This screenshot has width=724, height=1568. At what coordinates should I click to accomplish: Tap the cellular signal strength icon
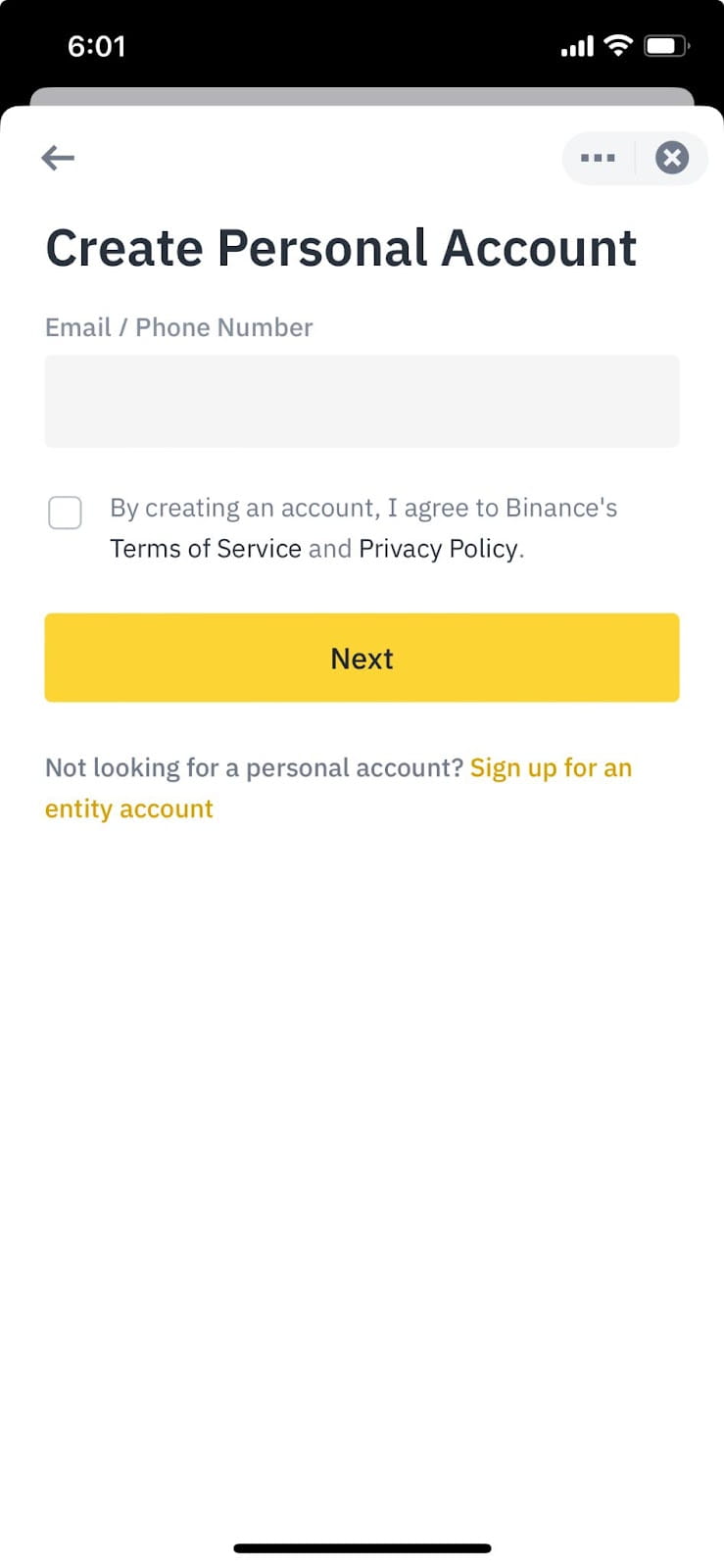(x=577, y=45)
